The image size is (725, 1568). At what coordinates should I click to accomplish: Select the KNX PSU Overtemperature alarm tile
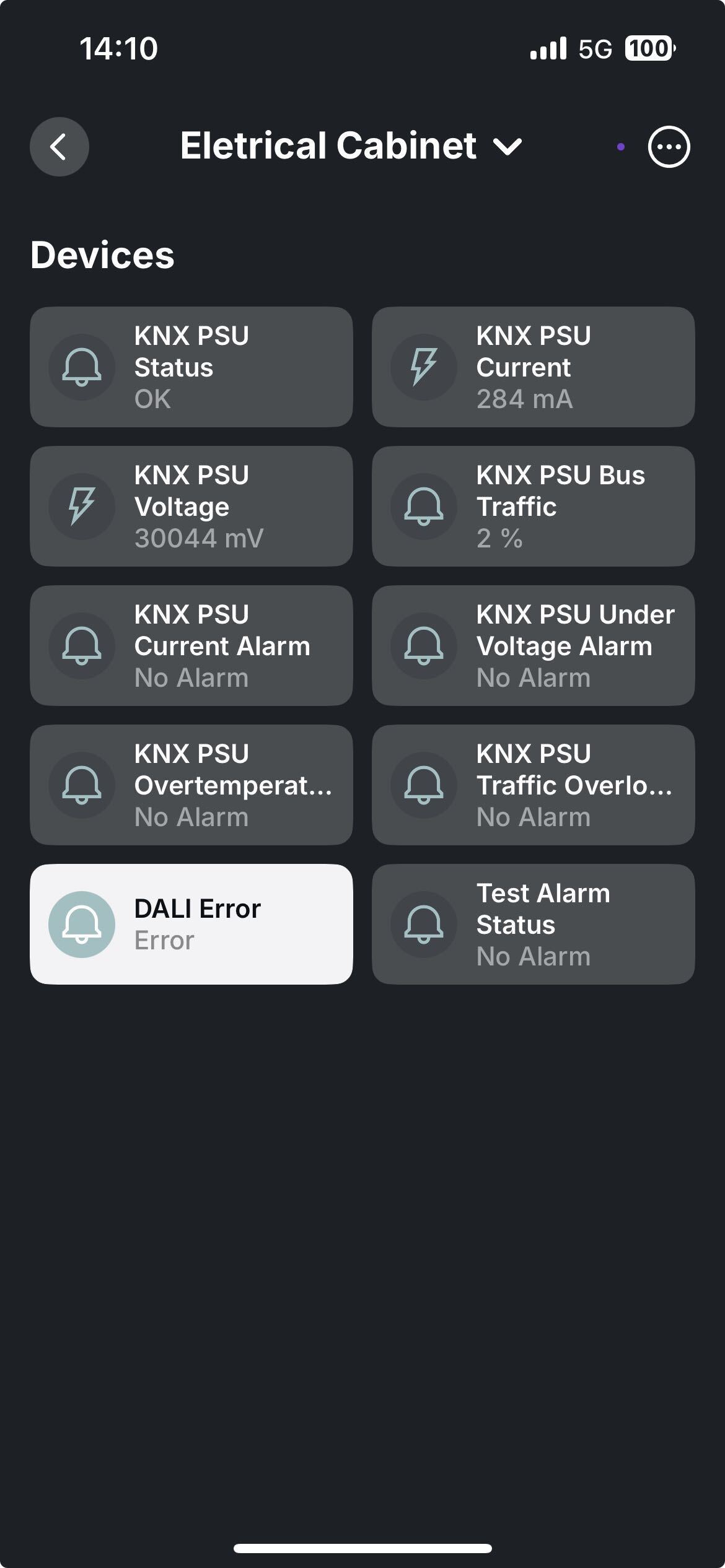tap(191, 785)
